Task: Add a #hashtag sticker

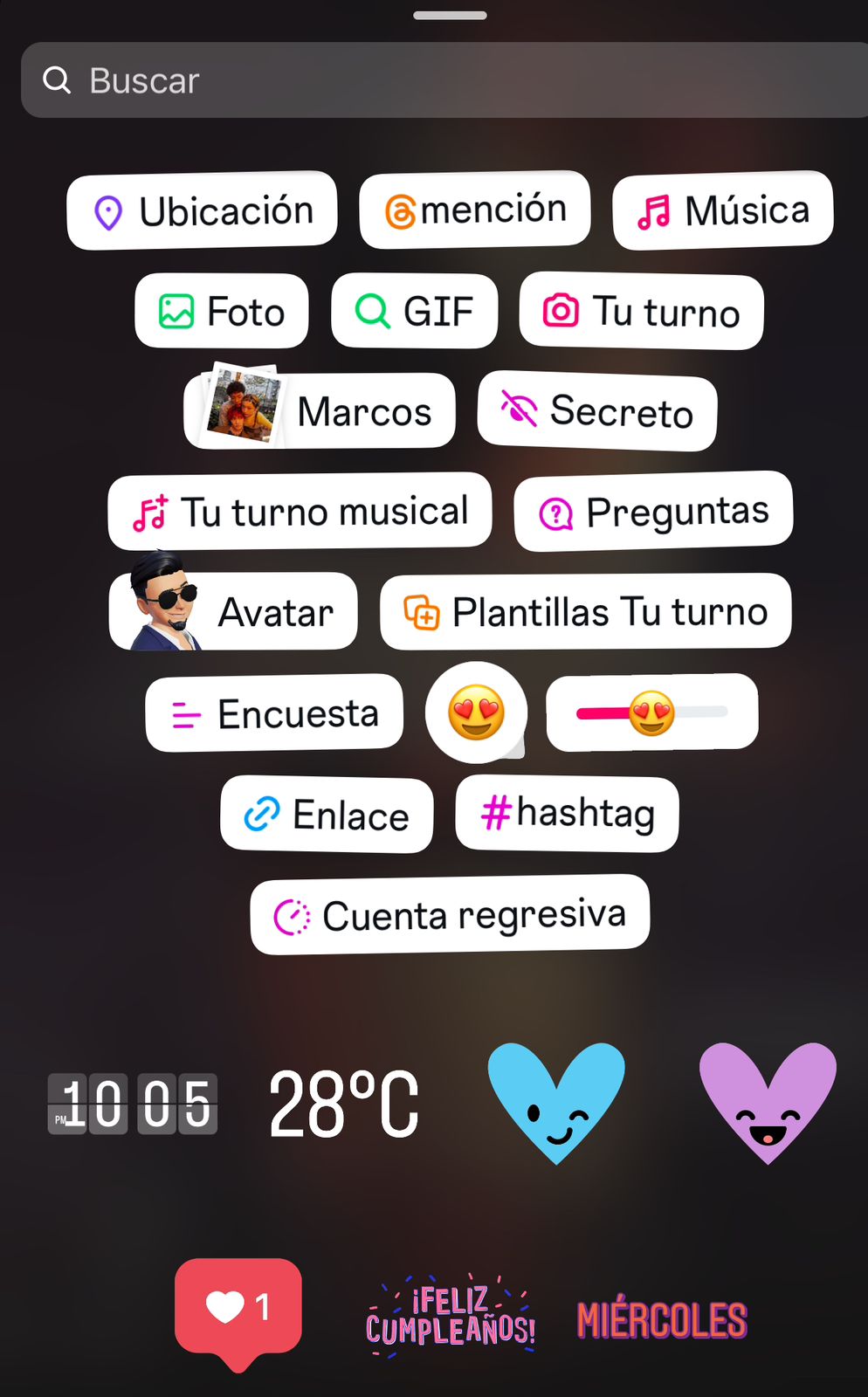Action: coord(568,814)
